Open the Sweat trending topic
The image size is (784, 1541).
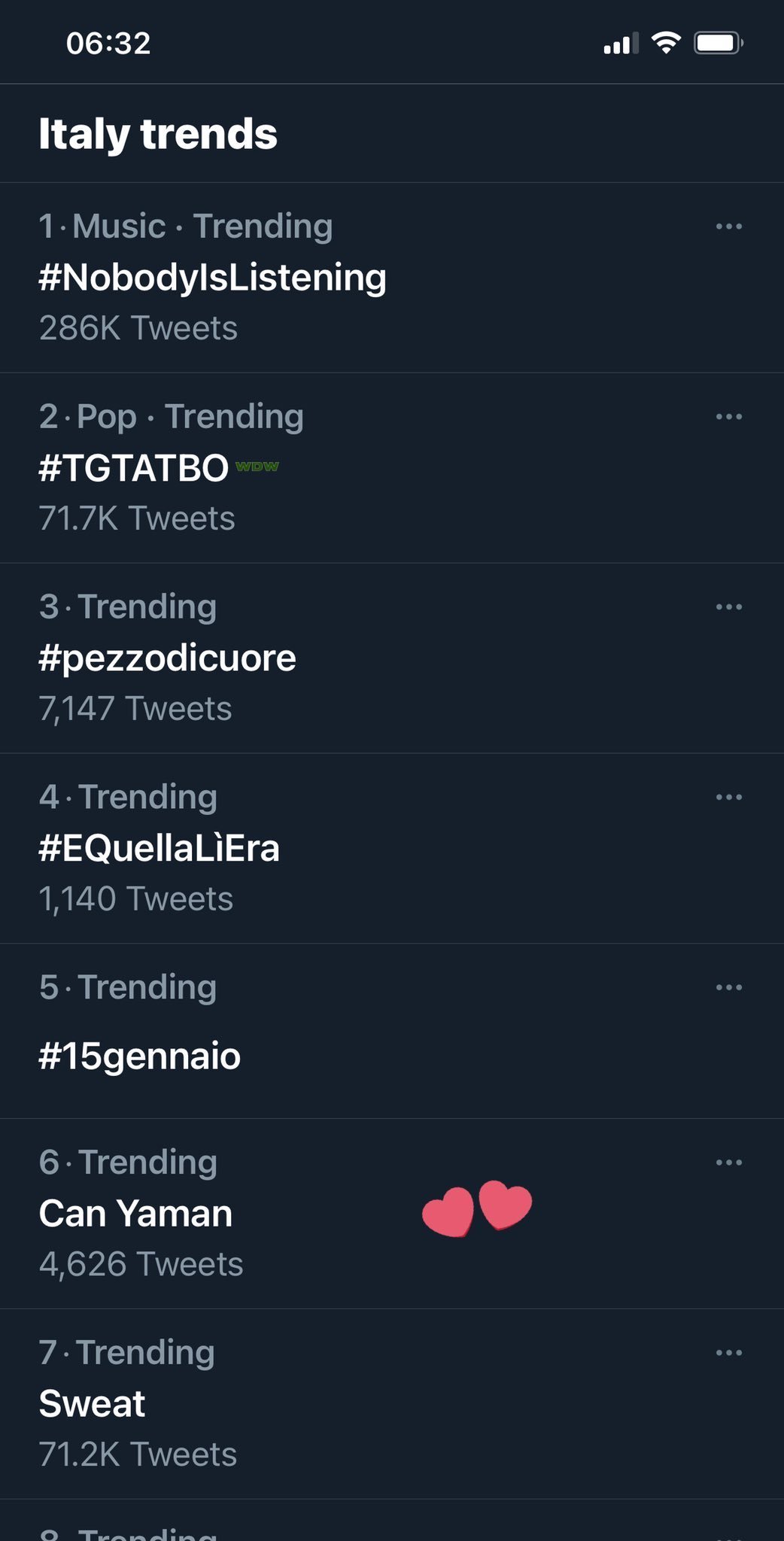tap(392, 1405)
